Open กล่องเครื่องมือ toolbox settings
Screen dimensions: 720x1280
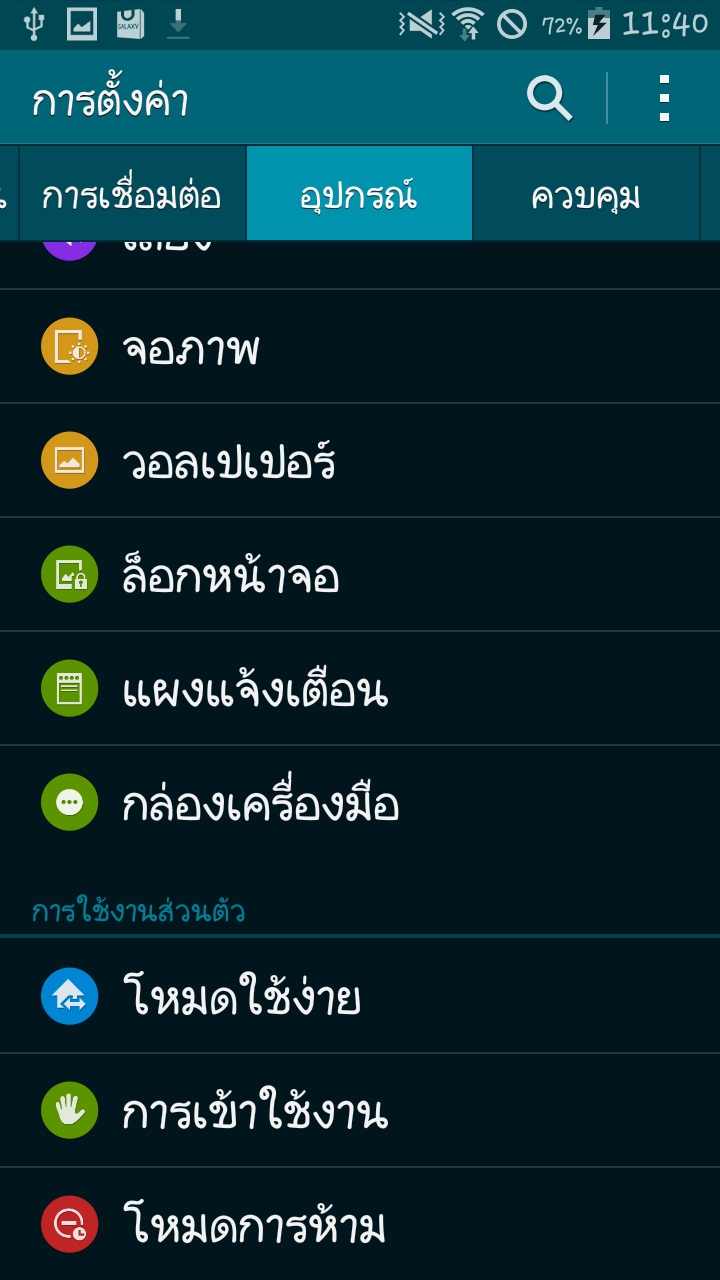click(x=360, y=803)
